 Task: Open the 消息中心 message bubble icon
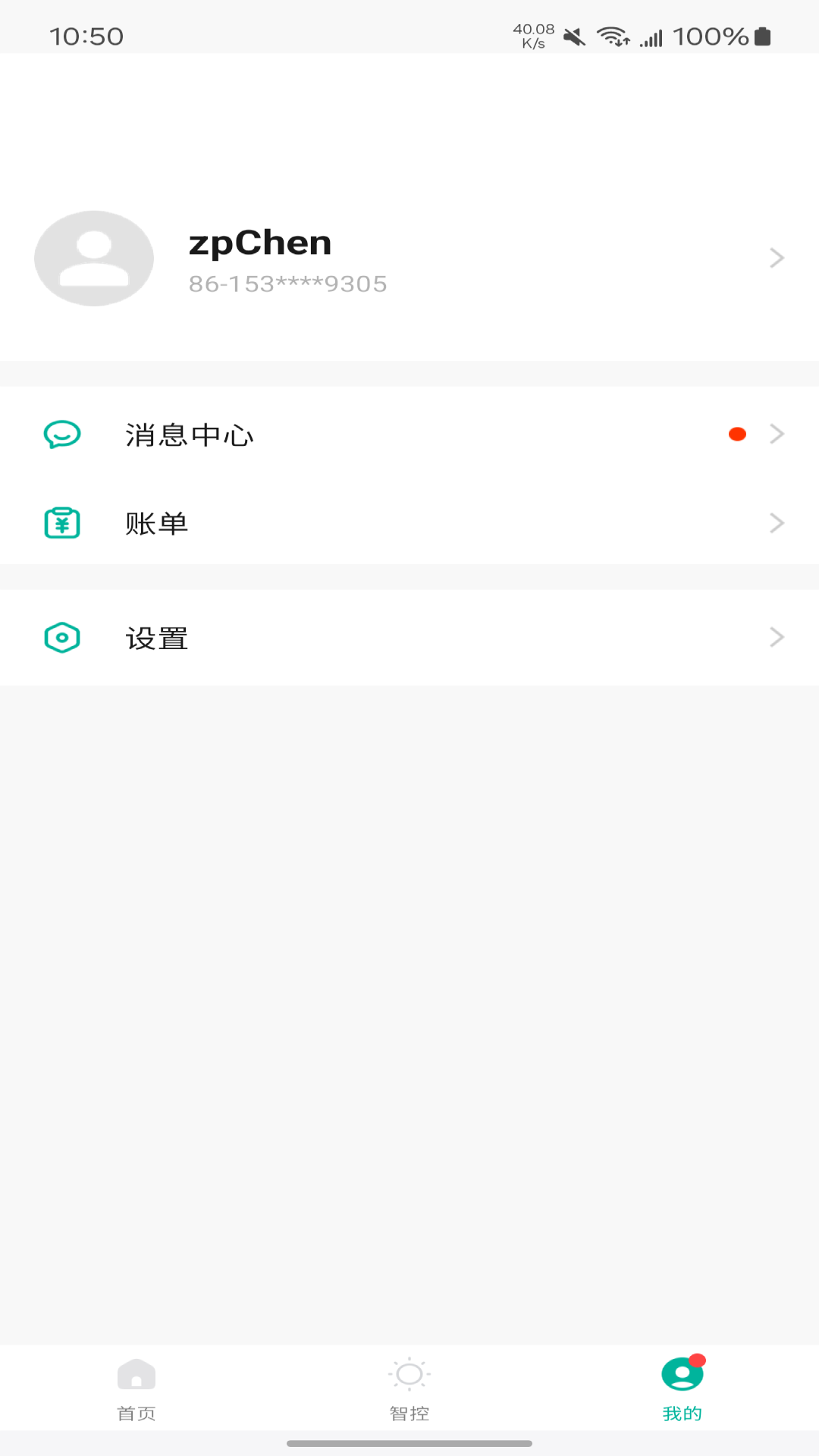[62, 434]
